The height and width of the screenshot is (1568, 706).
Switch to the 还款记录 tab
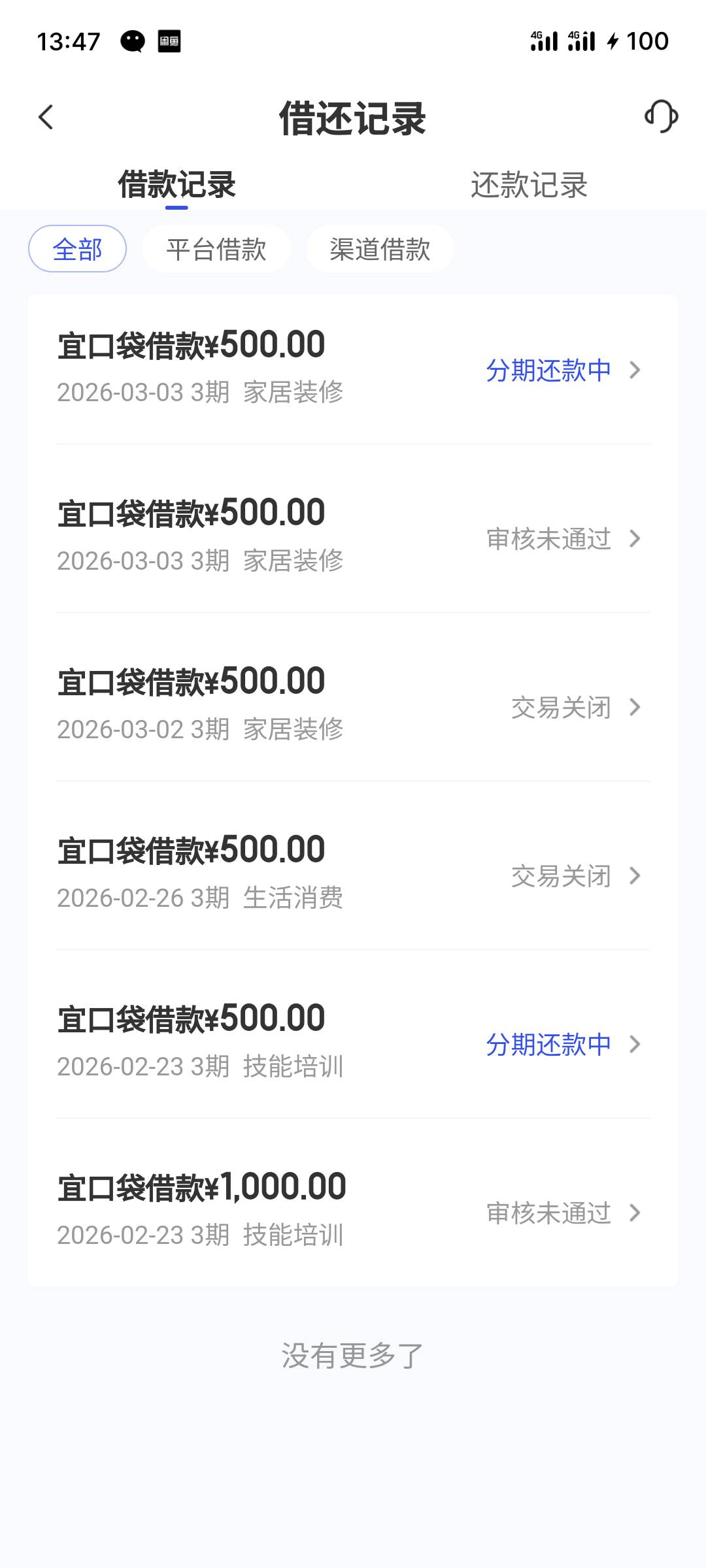(x=529, y=185)
